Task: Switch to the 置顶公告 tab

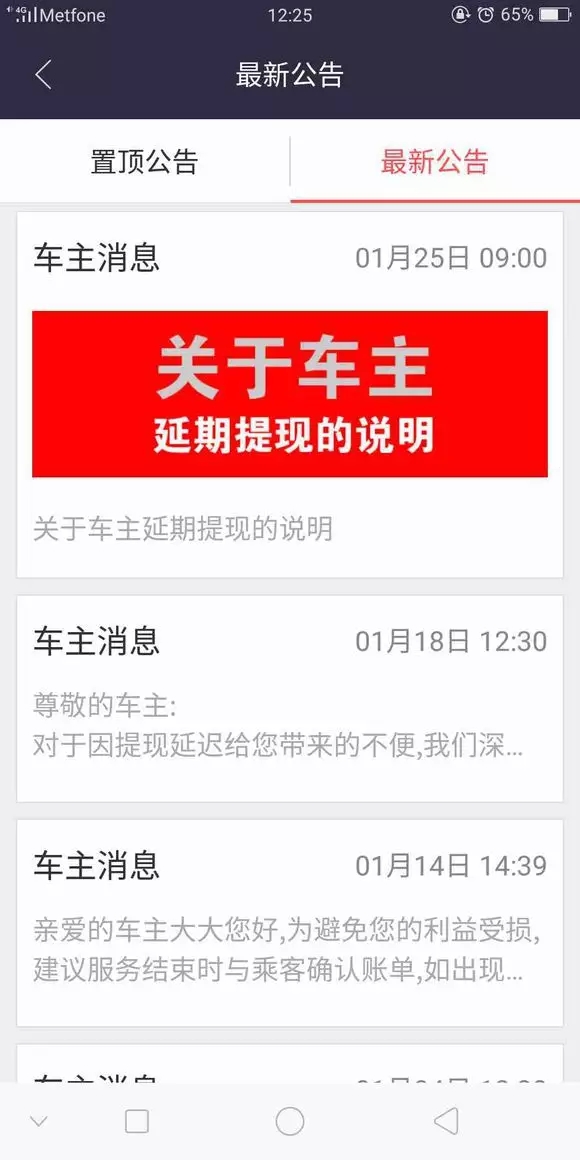Action: coord(145,161)
